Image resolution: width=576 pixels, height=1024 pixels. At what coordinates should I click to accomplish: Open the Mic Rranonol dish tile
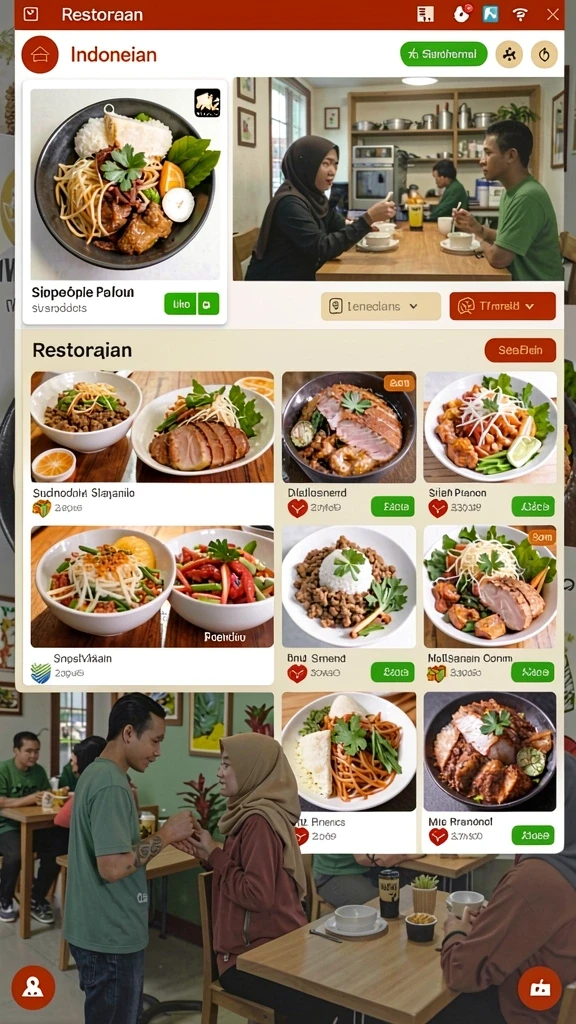point(490,771)
